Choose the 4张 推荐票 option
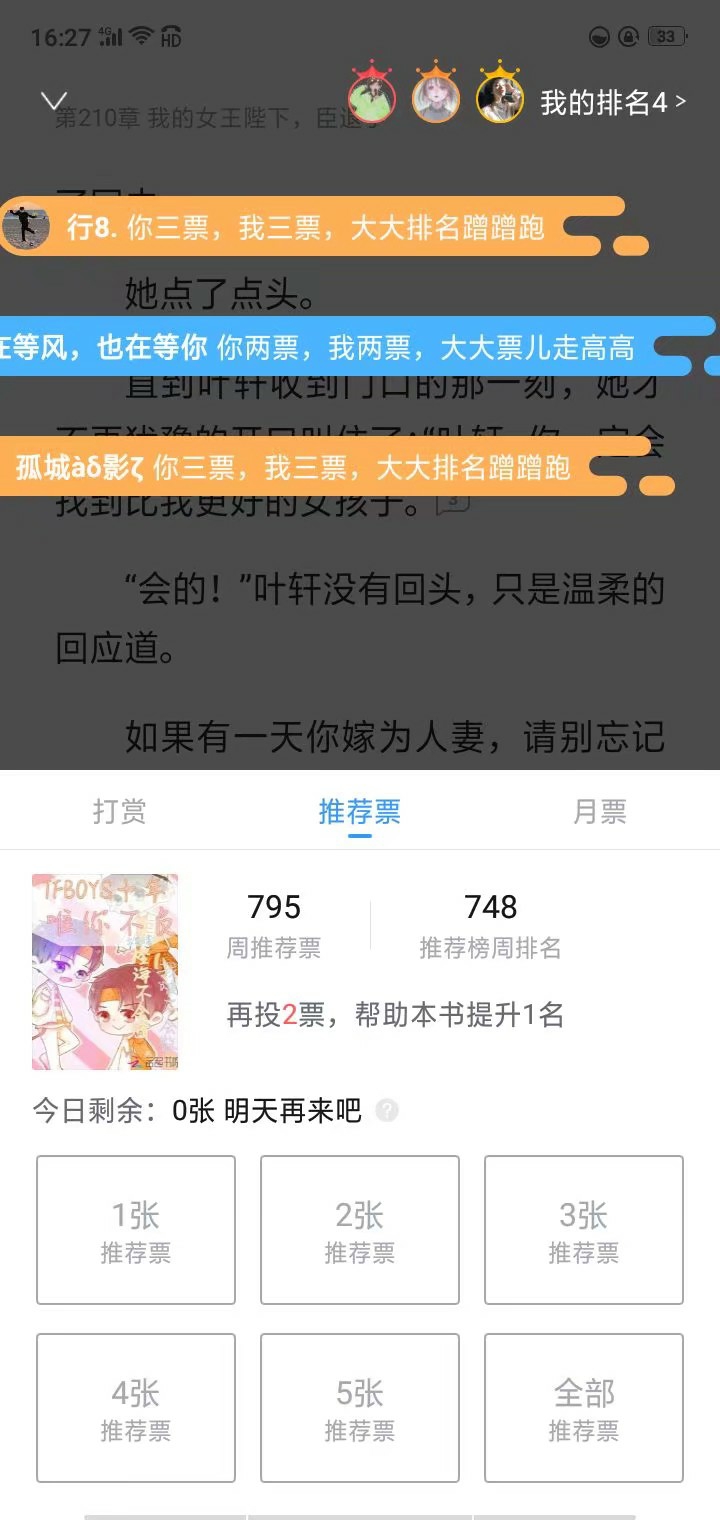Image resolution: width=720 pixels, height=1520 pixels. (x=136, y=1408)
